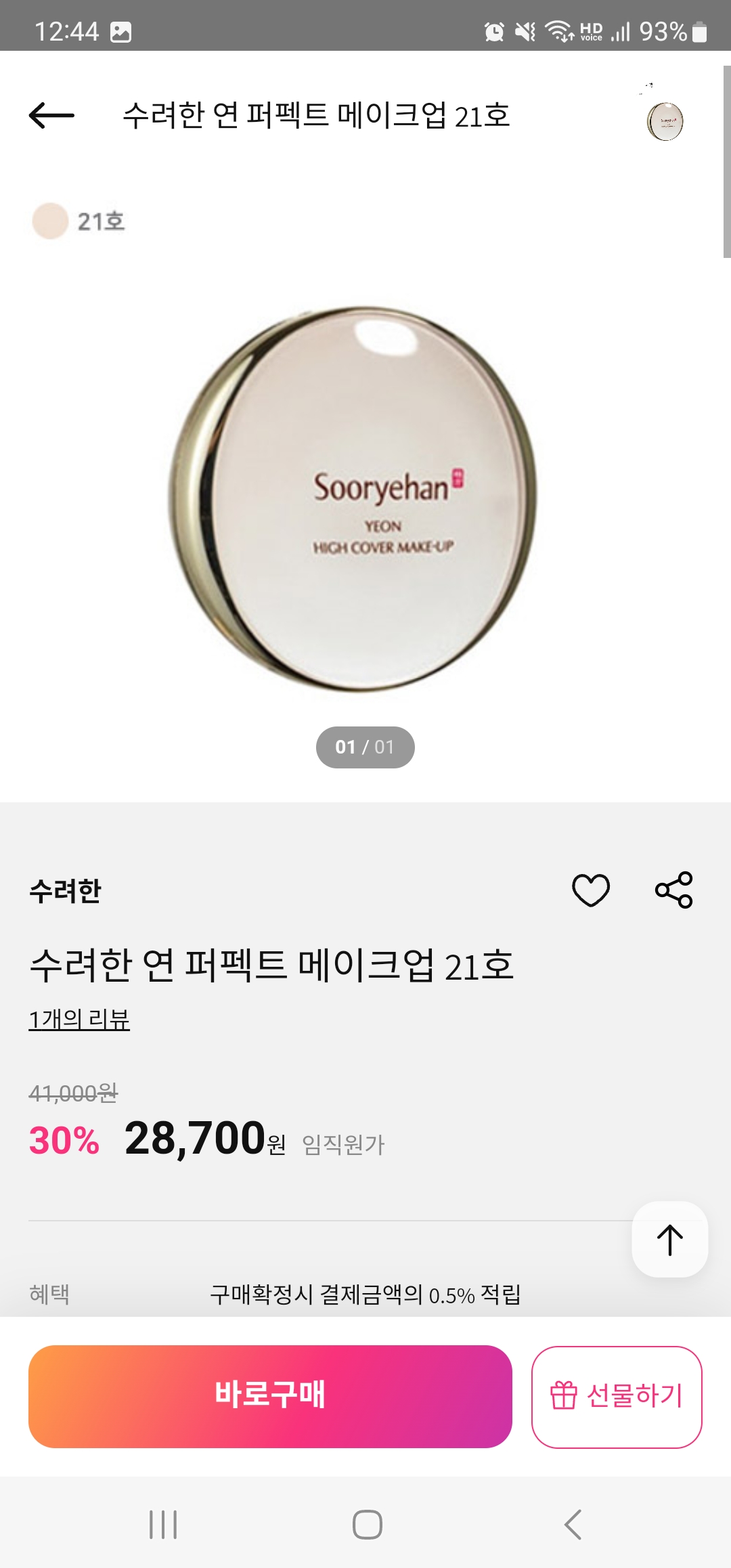Jump to top with up arrow button

[x=669, y=1240]
